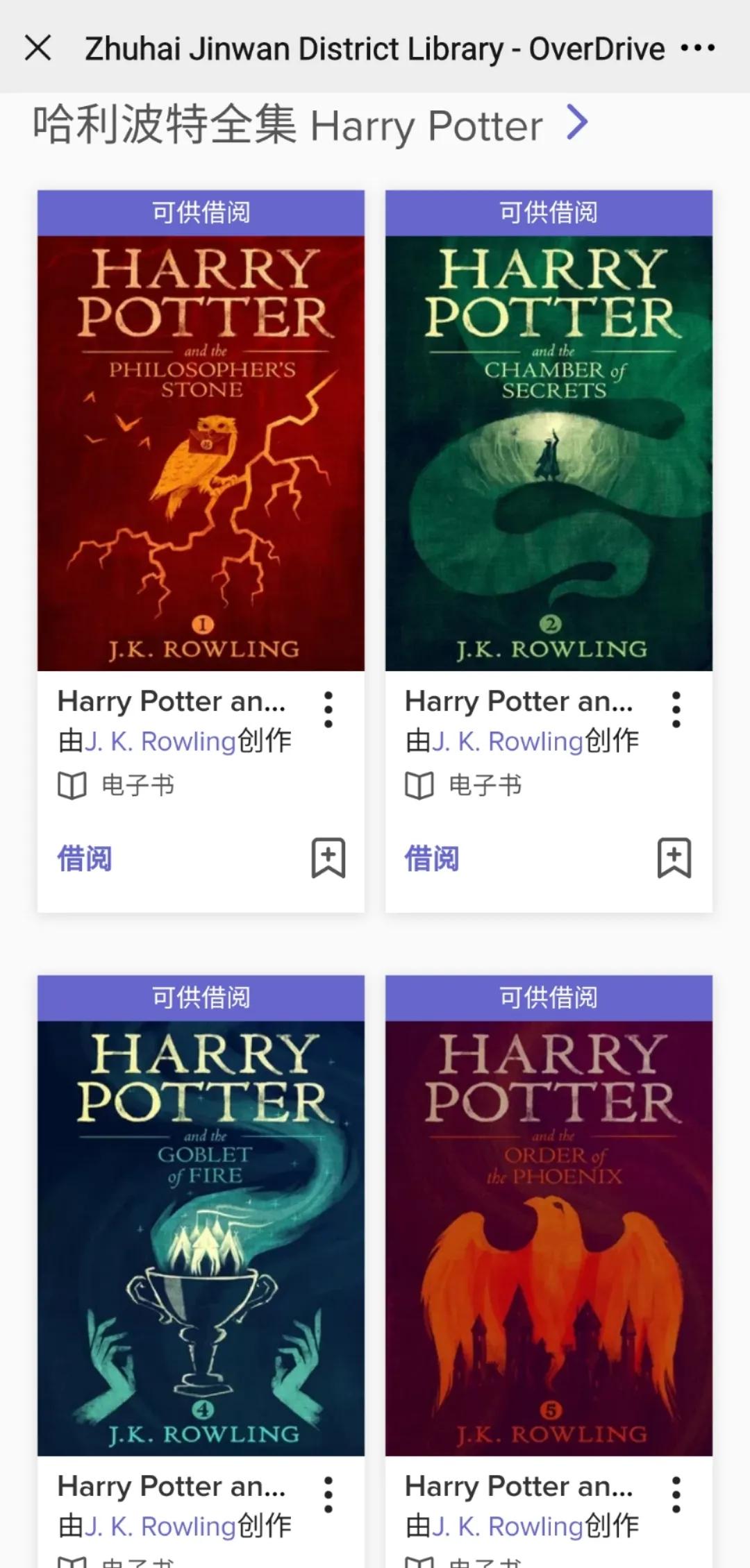Screen dimensions: 750x1568
Task: Click the ebook icon under Chamber of Secrets
Action: (x=417, y=785)
